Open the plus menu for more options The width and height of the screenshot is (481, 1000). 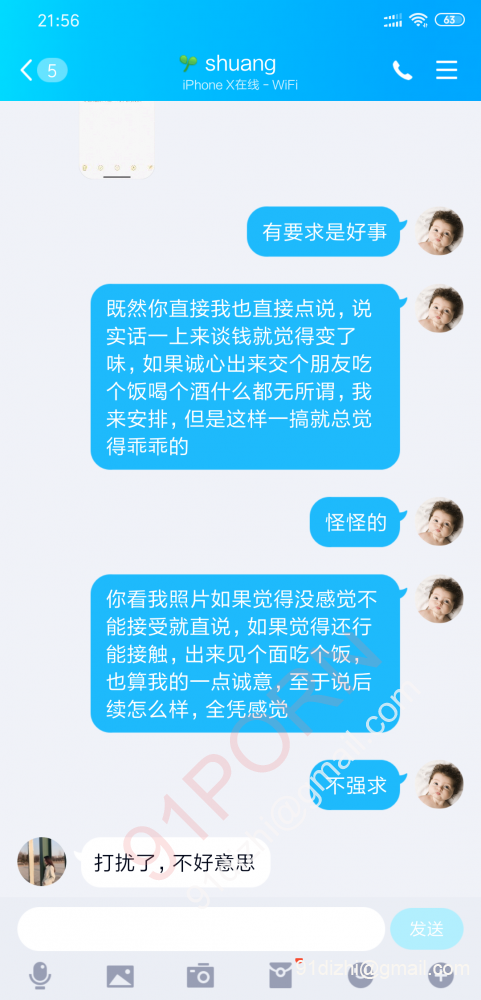click(441, 975)
